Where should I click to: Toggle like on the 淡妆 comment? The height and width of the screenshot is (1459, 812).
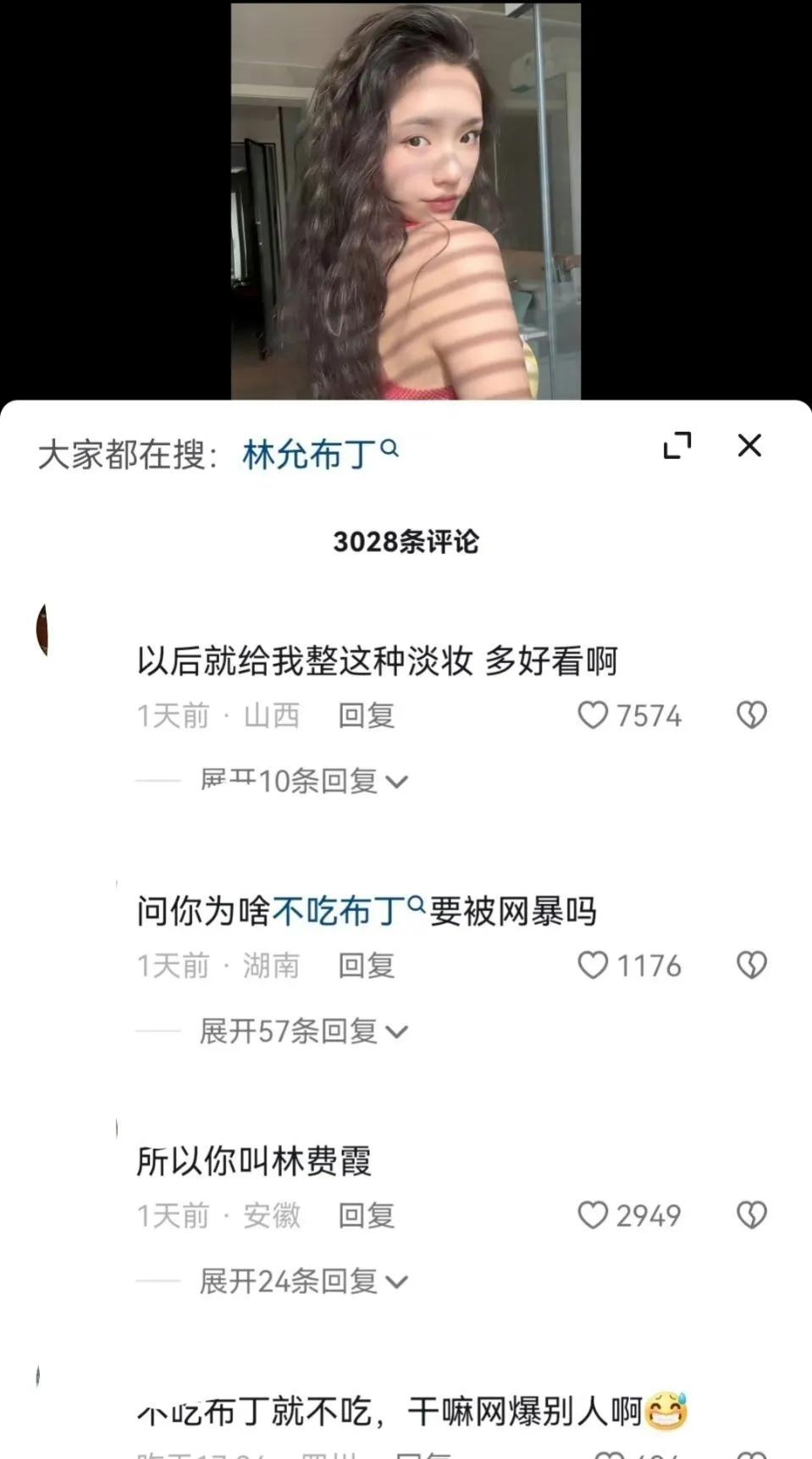tap(595, 716)
